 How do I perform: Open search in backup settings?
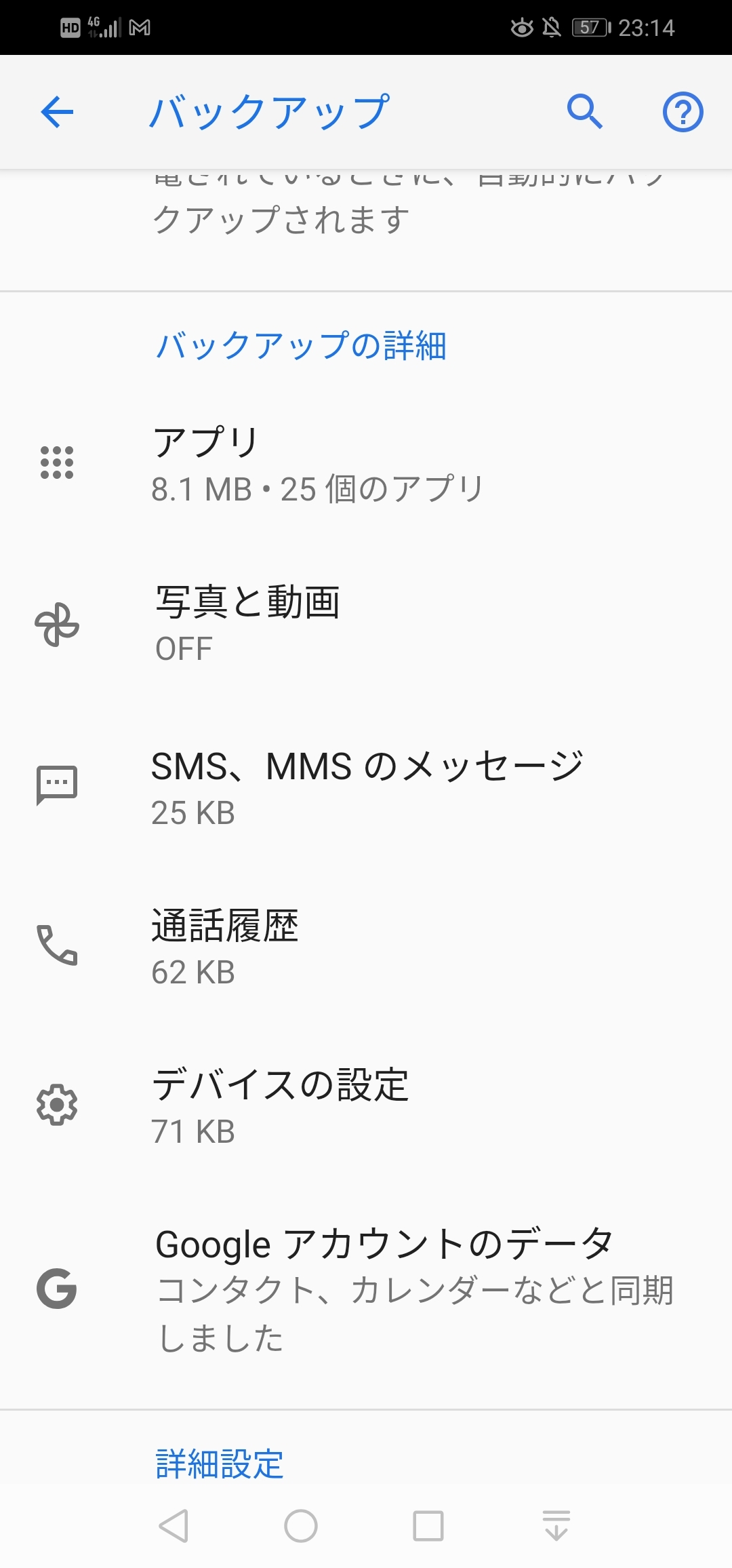pos(584,112)
